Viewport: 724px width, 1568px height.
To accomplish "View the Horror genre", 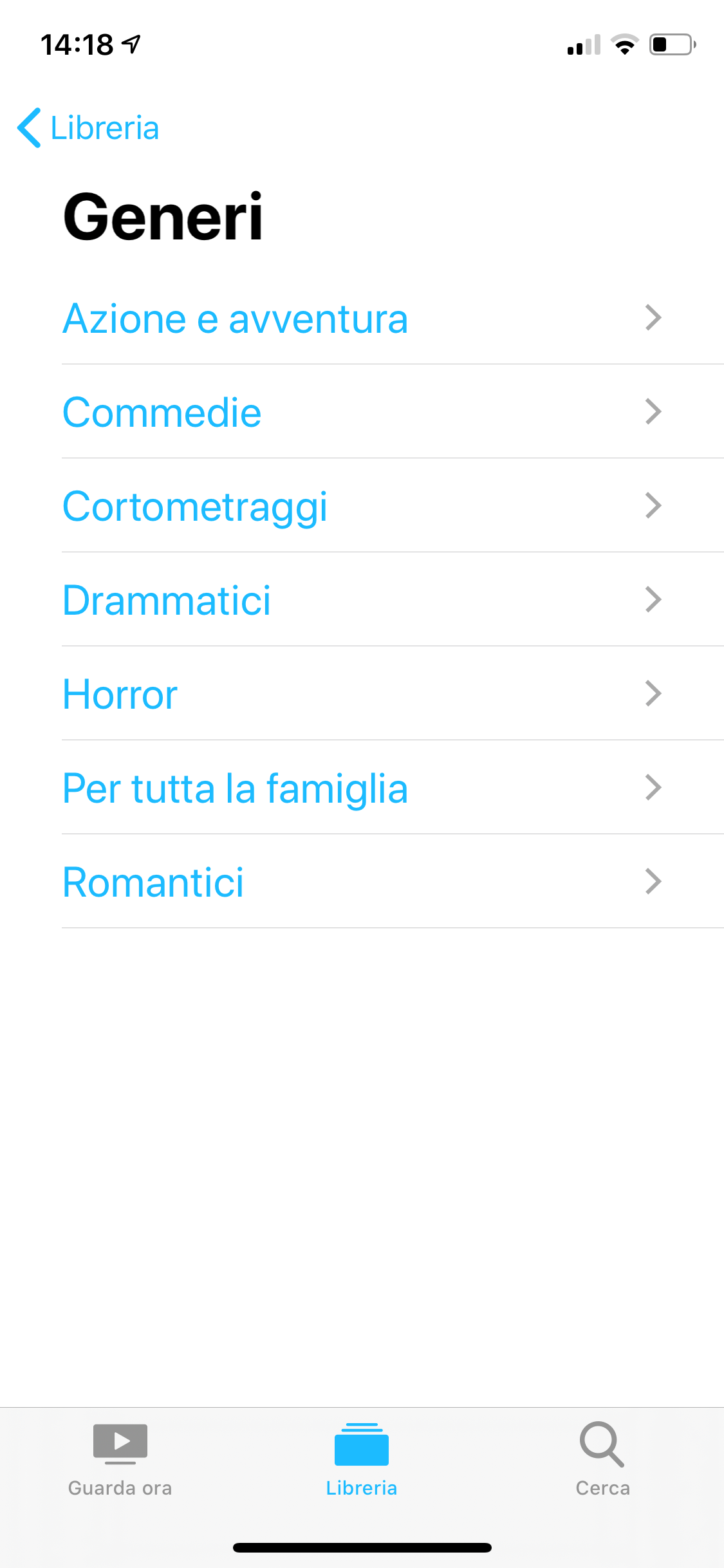I will [120, 695].
